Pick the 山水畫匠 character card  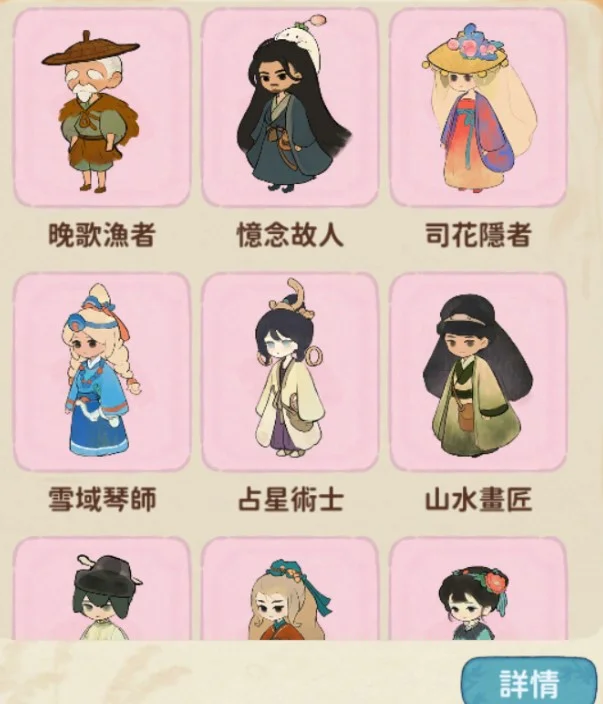(x=478, y=372)
